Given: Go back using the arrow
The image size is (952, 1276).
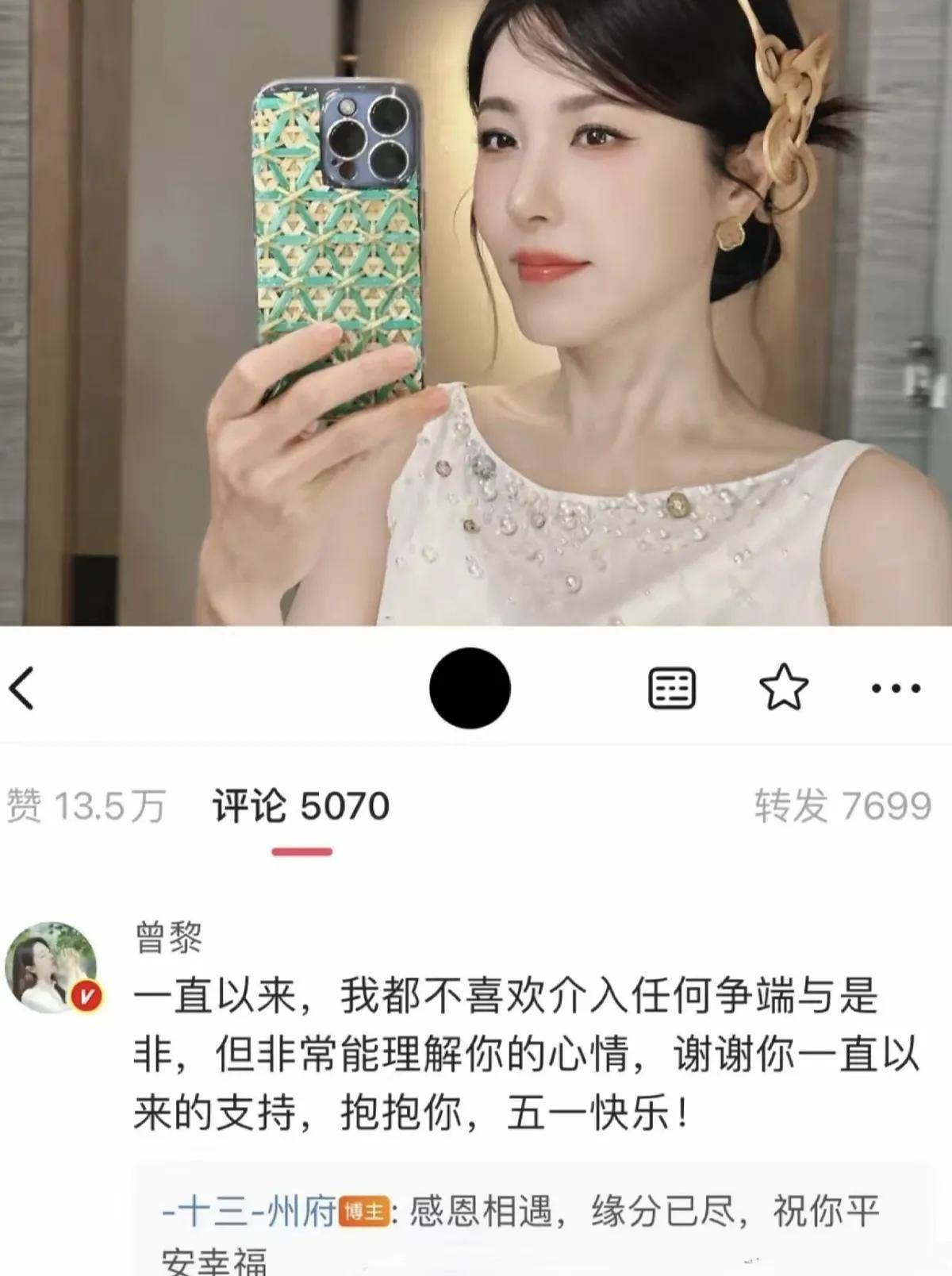Looking at the screenshot, I should coord(22,688).
